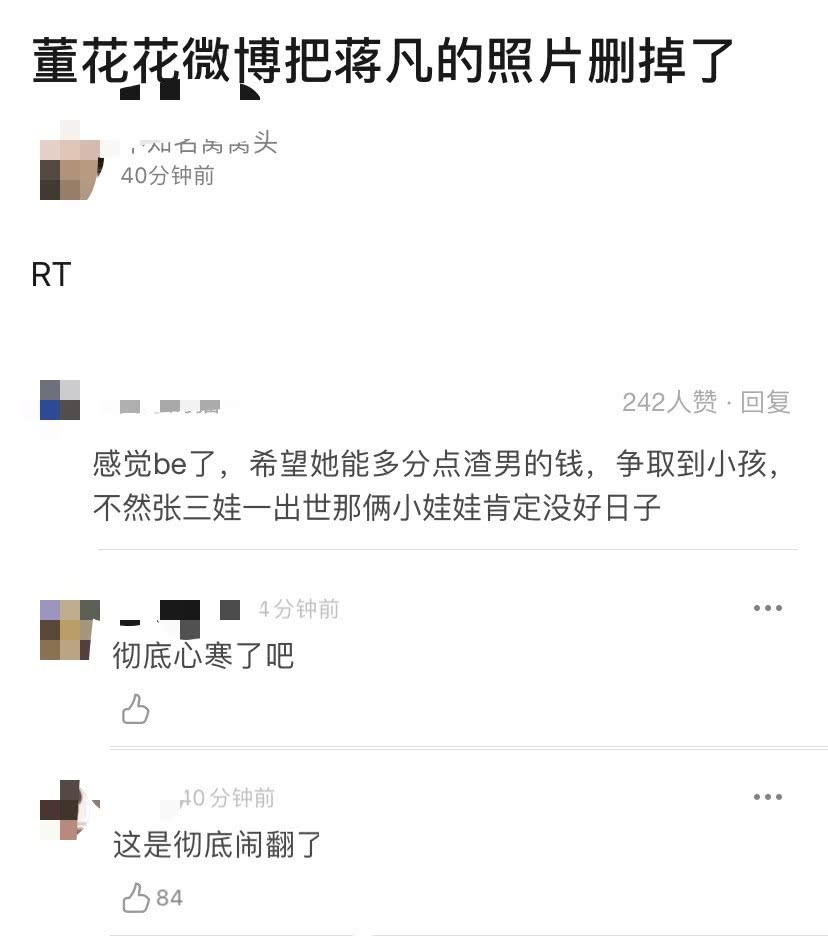828x945 pixels.
Task: Like the comment "彻底心寒了吧"
Action: click(x=136, y=709)
